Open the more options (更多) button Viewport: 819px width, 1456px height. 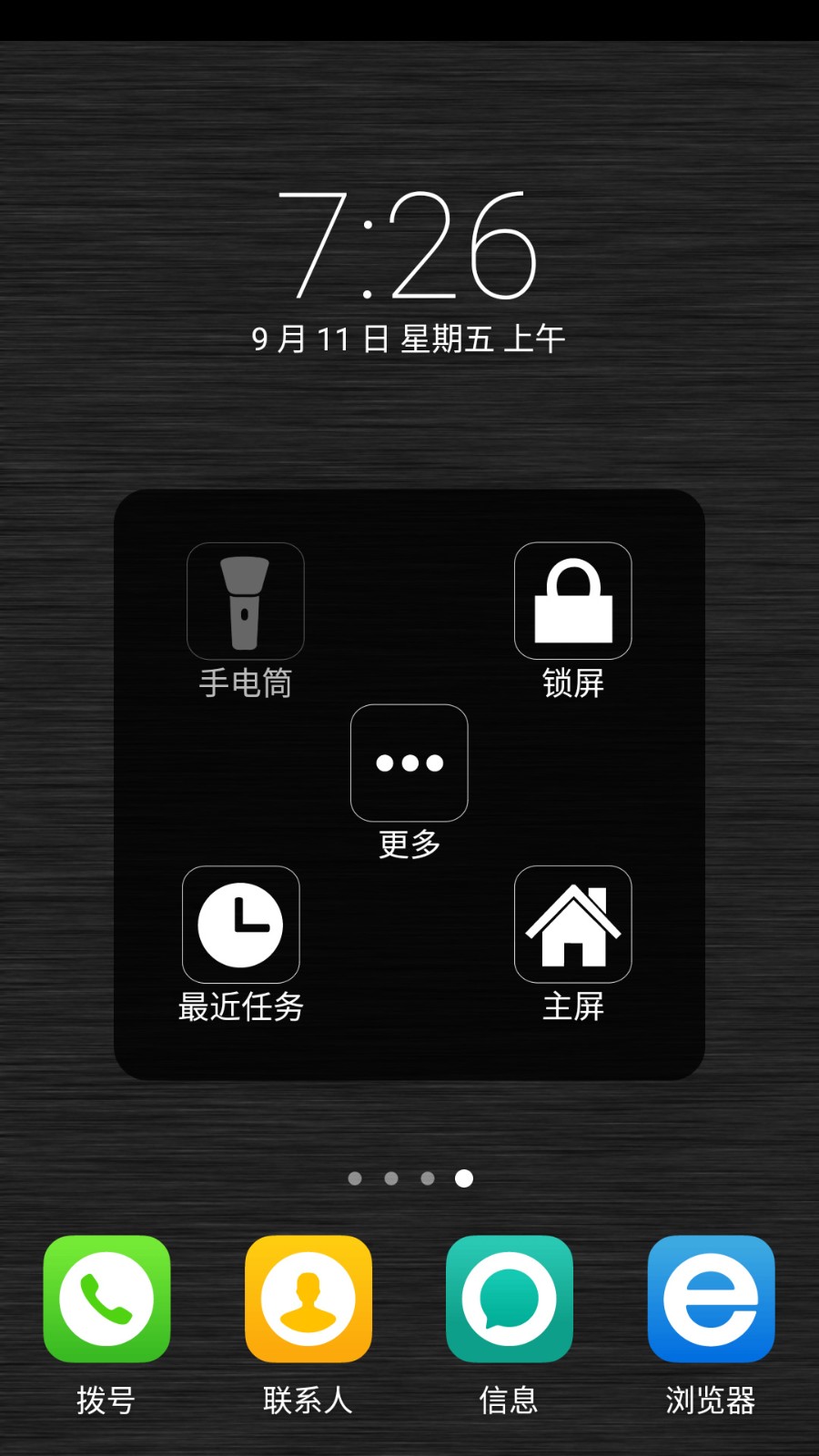point(409,763)
